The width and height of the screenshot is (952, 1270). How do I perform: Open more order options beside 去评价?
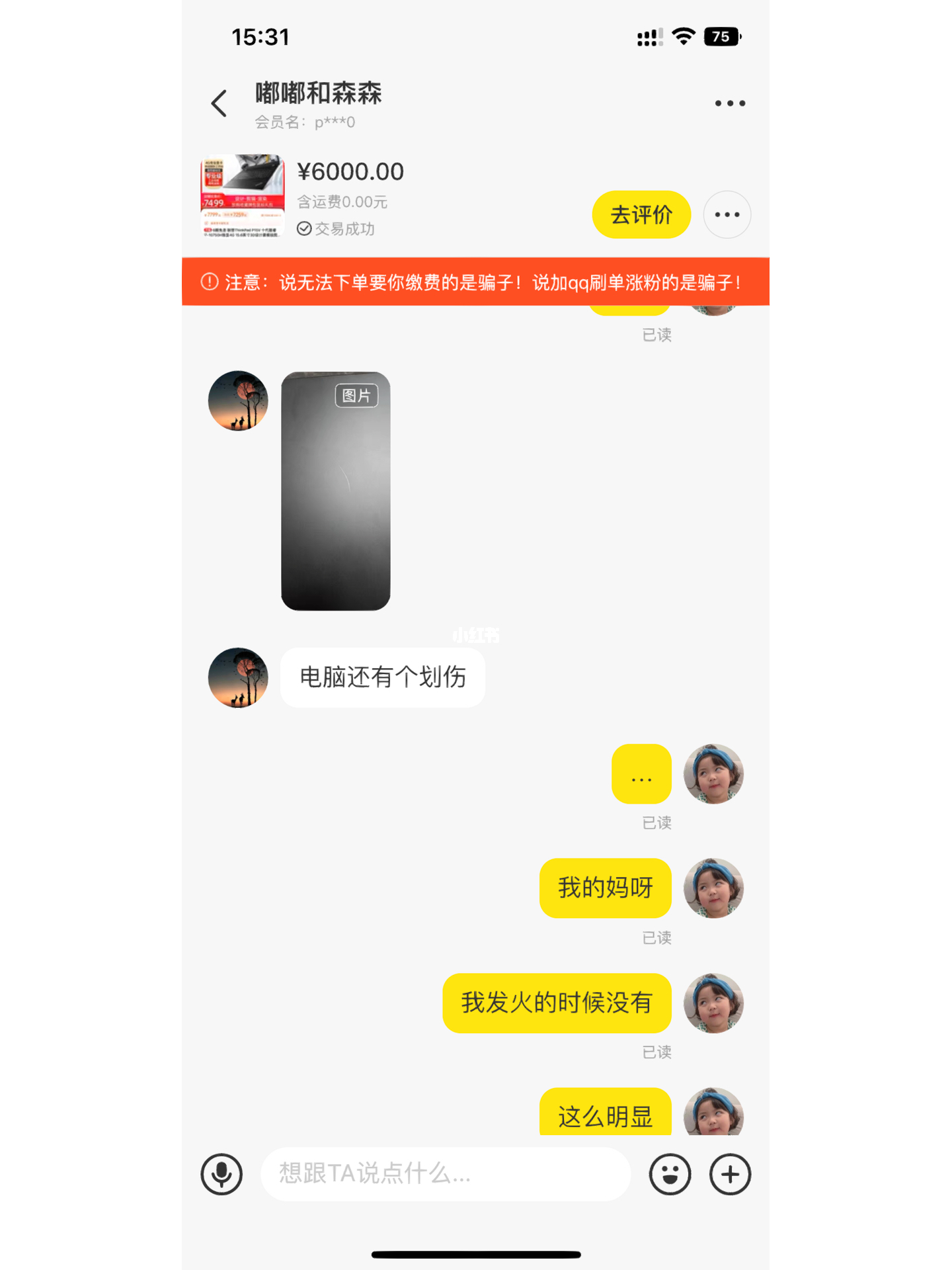727,215
